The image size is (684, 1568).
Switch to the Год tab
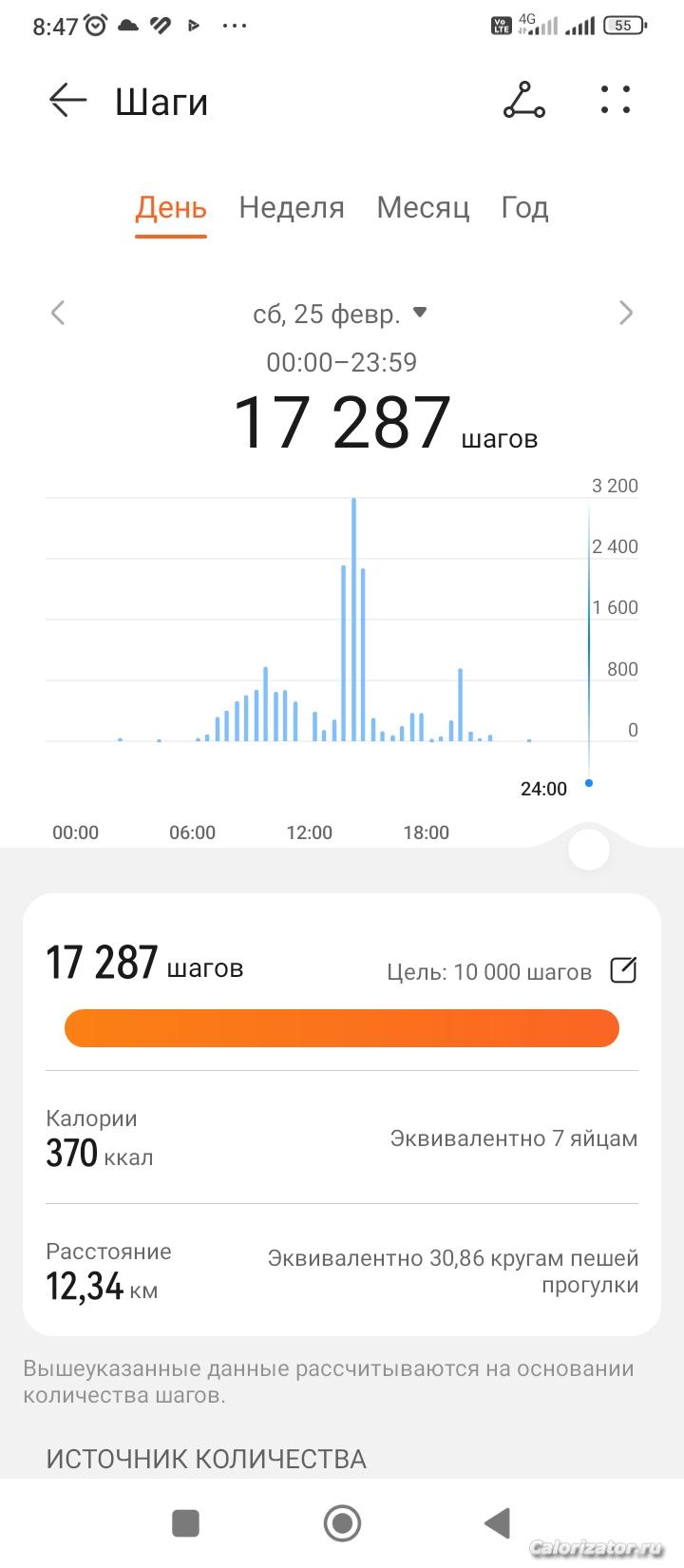coord(524,208)
